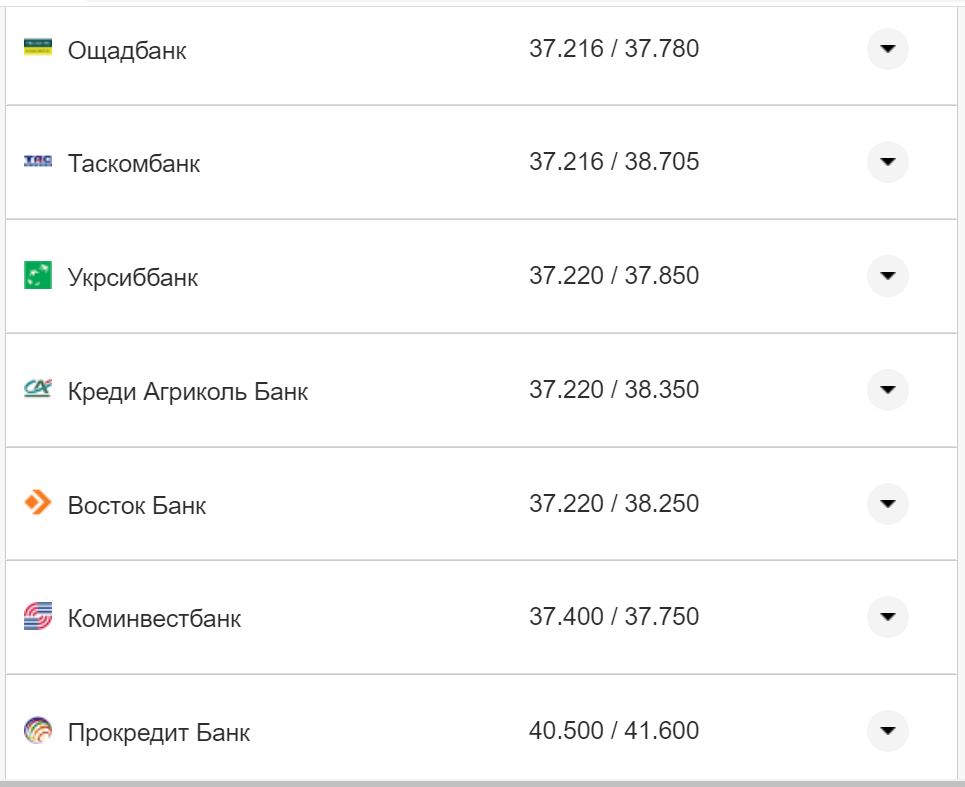Expand Креди Агриколь Банк rates
The width and height of the screenshot is (965, 787).
[x=887, y=390]
